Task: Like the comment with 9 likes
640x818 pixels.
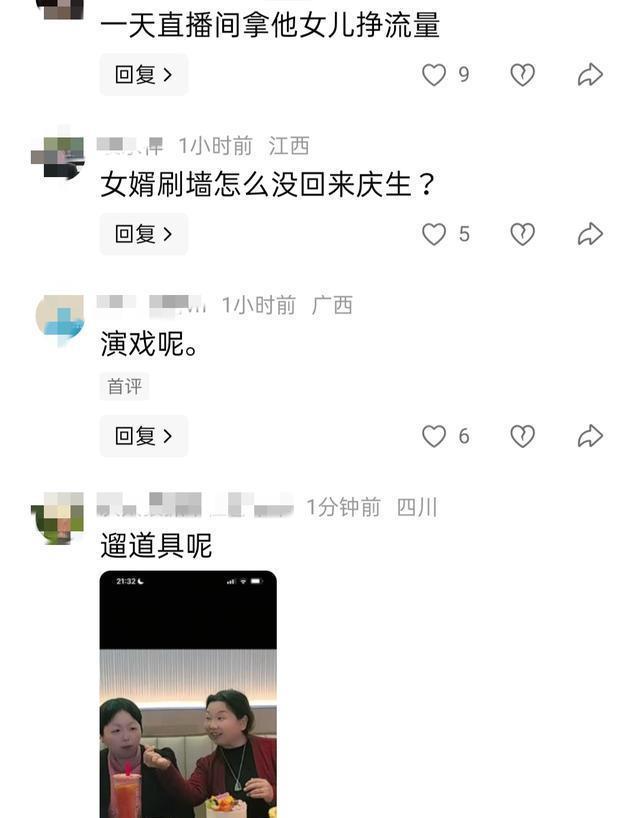Action: point(434,75)
